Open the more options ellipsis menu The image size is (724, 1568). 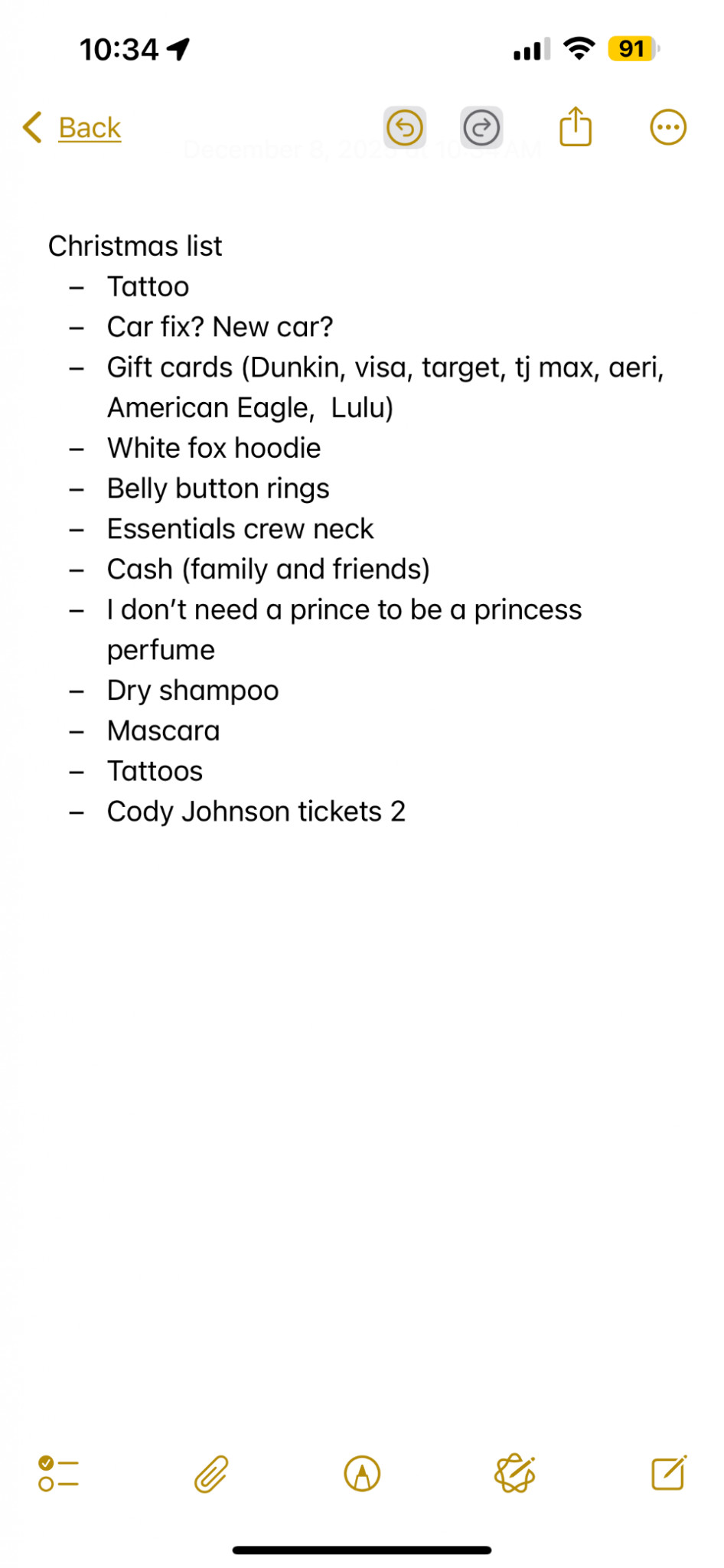click(x=668, y=128)
